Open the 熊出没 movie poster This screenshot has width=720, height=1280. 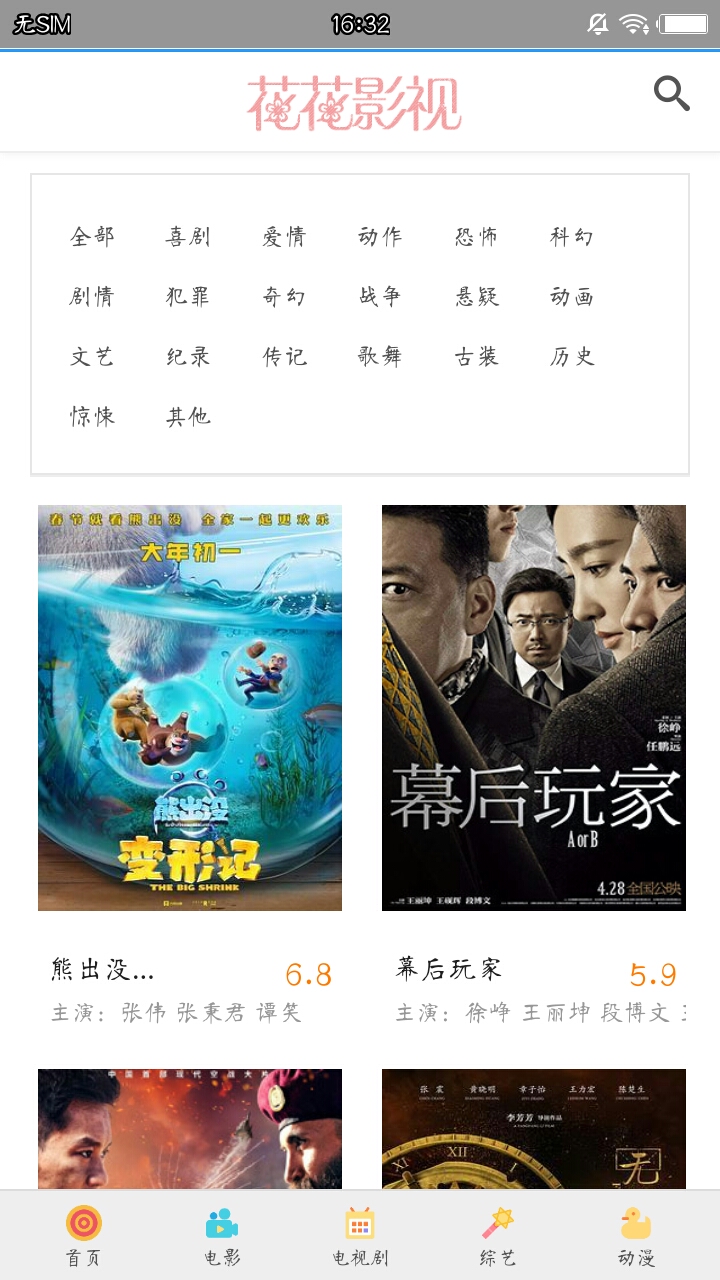pyautogui.click(x=189, y=707)
